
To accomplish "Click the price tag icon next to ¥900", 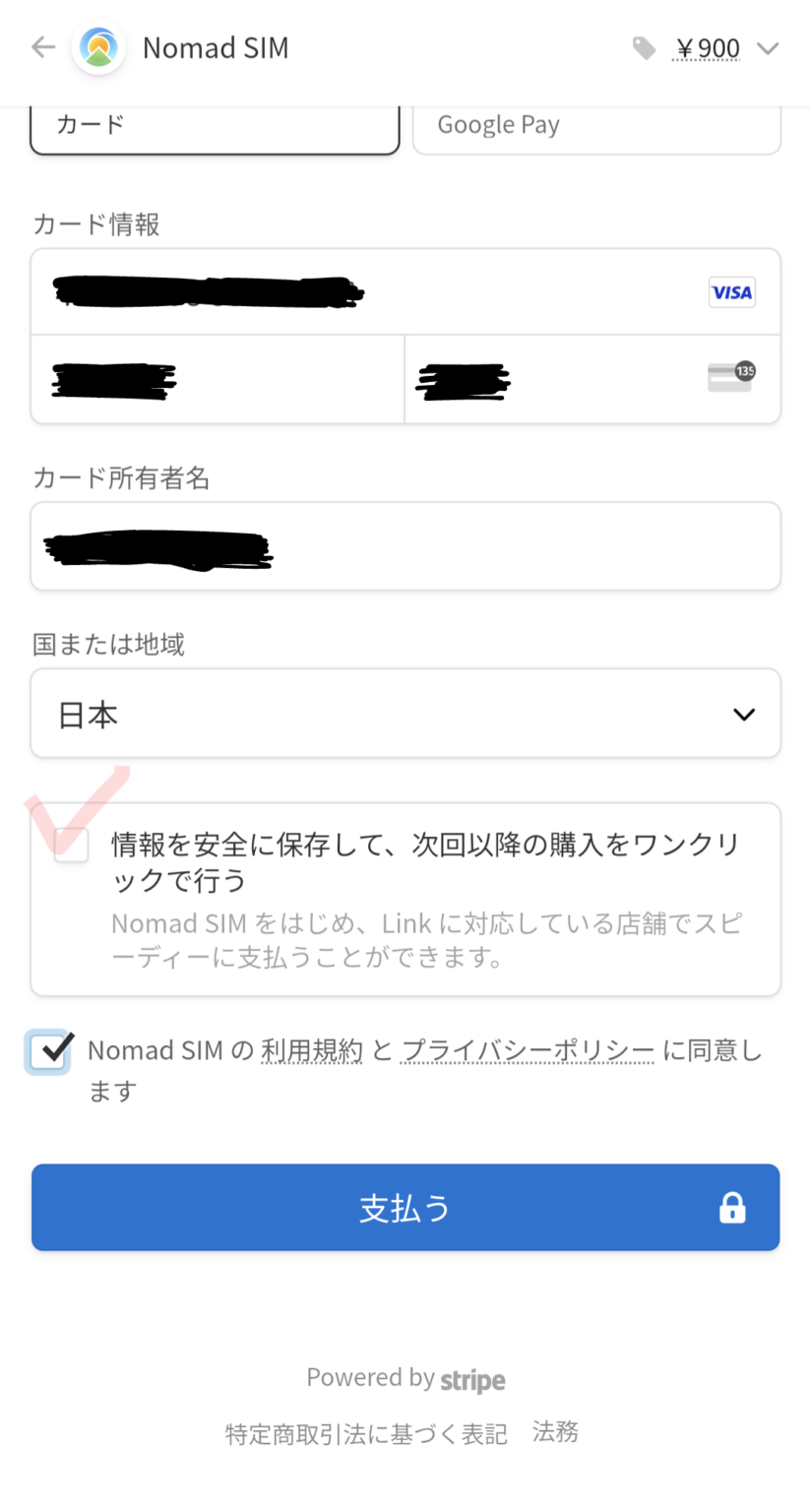I will (x=645, y=46).
